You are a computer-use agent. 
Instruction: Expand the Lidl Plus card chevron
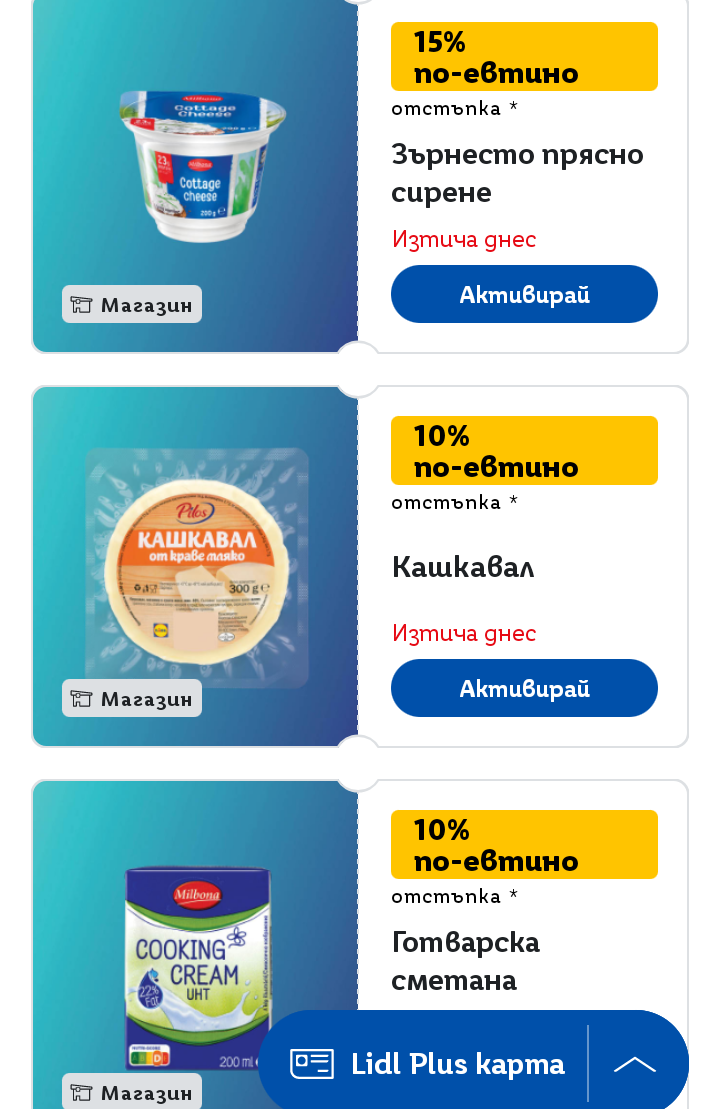click(x=635, y=1064)
